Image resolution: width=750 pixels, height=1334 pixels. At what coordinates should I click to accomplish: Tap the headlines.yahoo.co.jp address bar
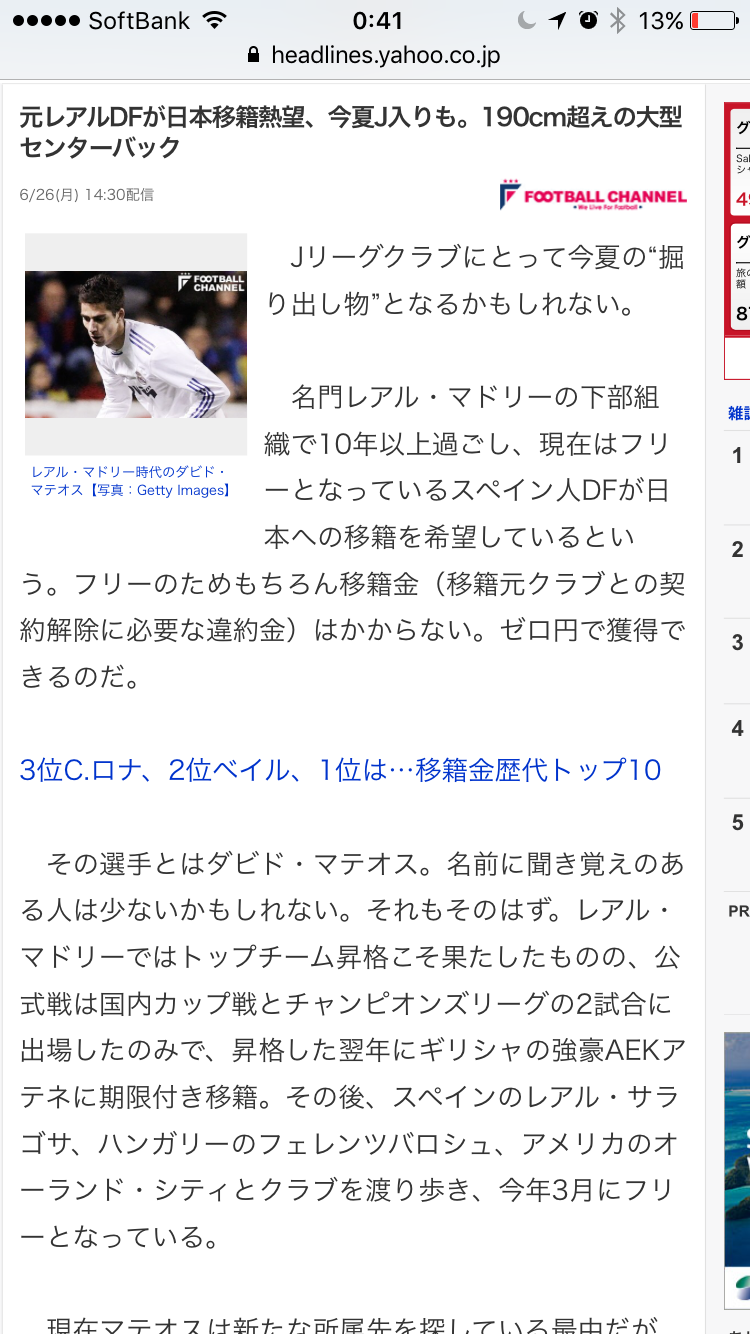[375, 55]
